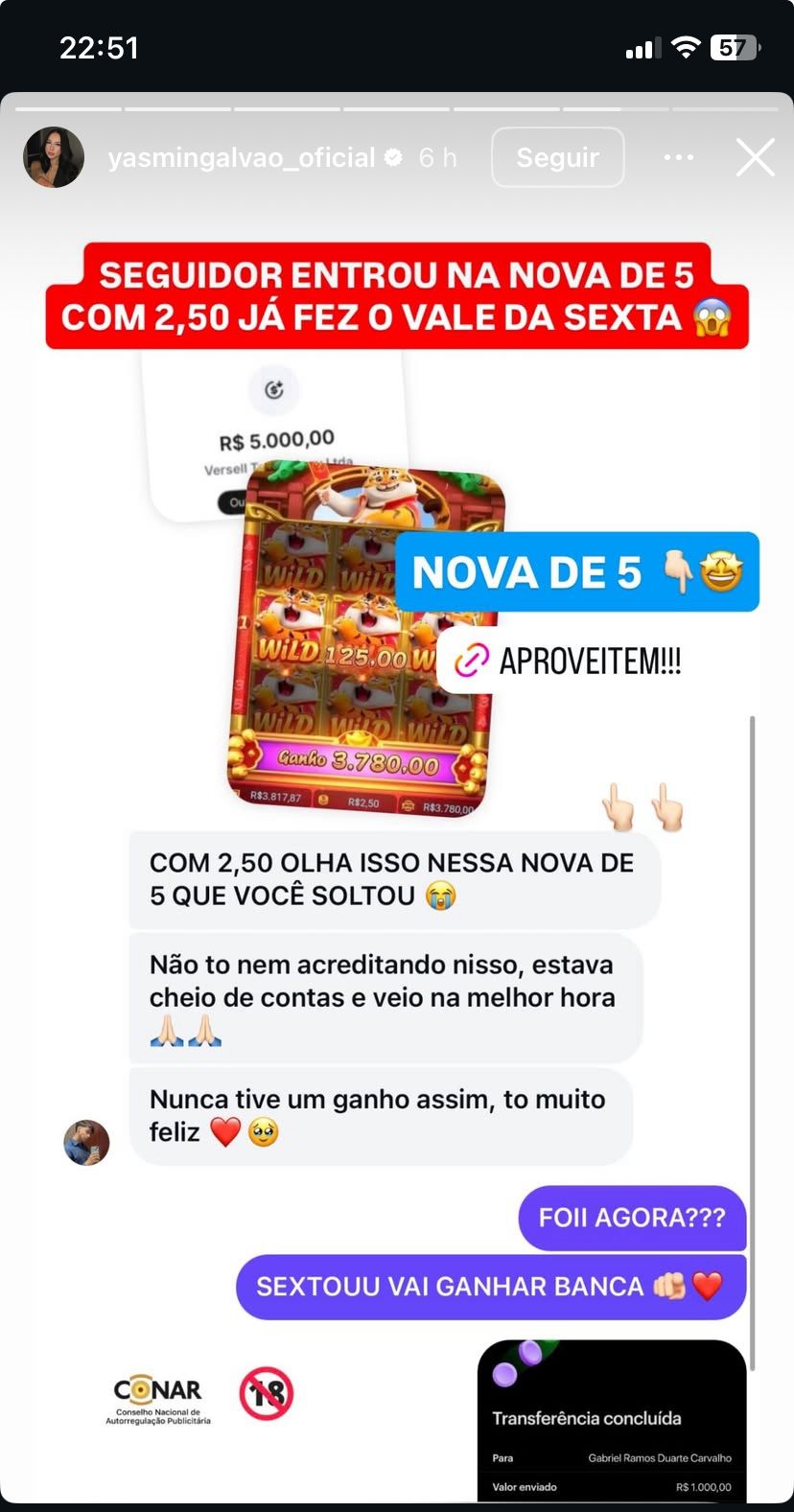Tap the yasmingalvao_oficial username

(242, 157)
